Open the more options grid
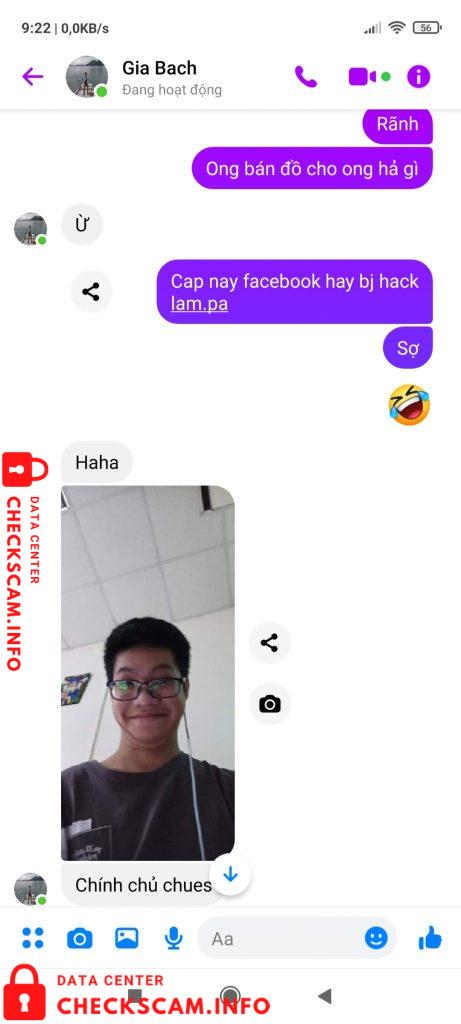Image resolution: width=461 pixels, height=1024 pixels. tap(33, 938)
